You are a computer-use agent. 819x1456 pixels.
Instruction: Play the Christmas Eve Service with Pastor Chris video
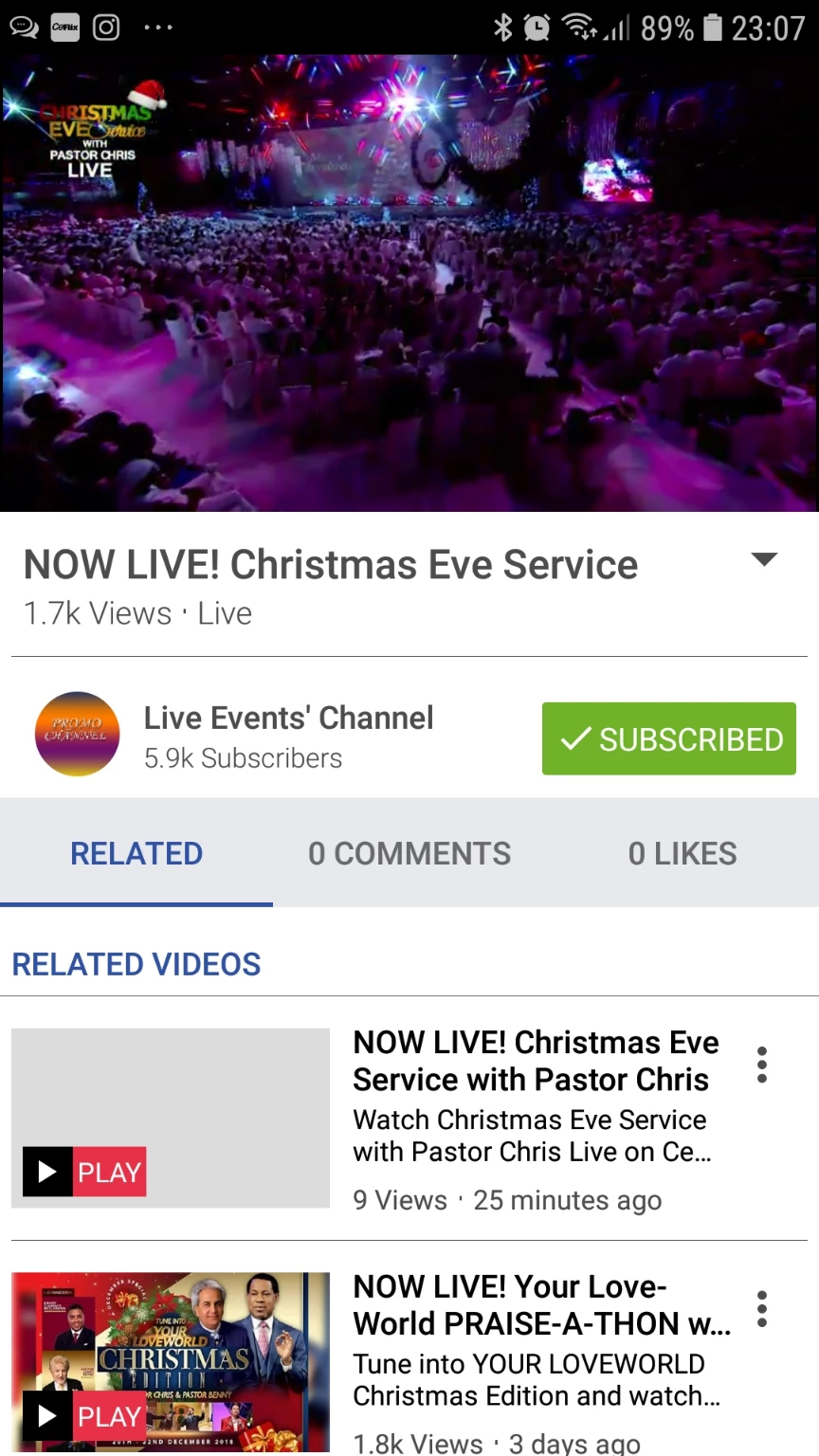click(84, 1172)
